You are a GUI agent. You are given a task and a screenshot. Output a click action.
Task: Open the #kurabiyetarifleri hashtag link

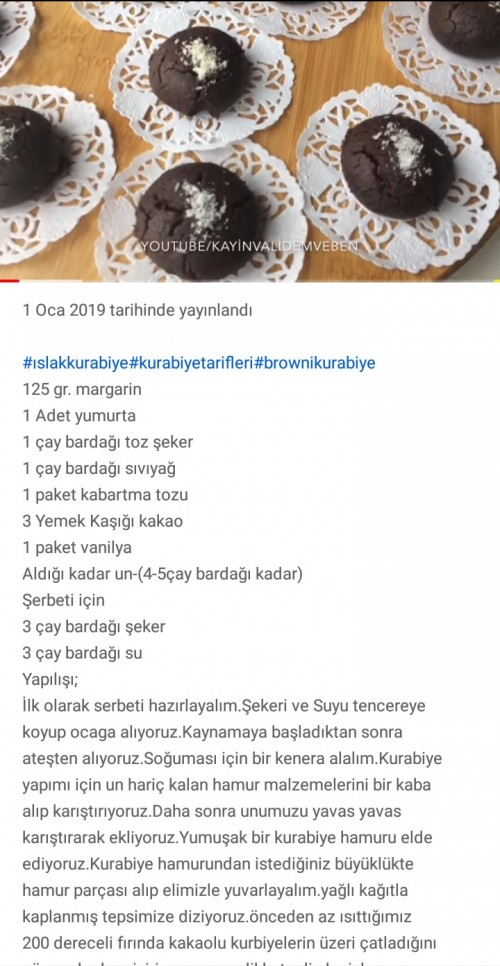(x=192, y=363)
